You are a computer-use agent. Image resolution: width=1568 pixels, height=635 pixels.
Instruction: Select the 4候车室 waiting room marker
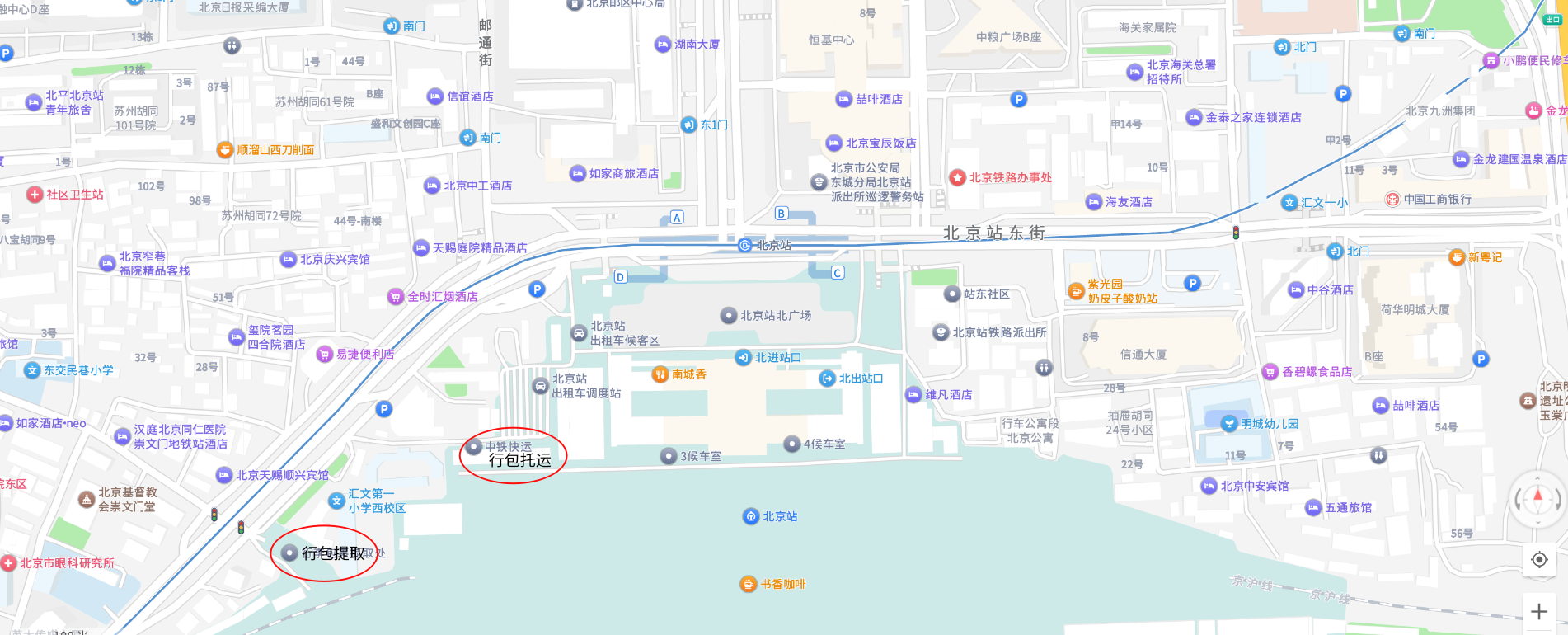tap(792, 444)
